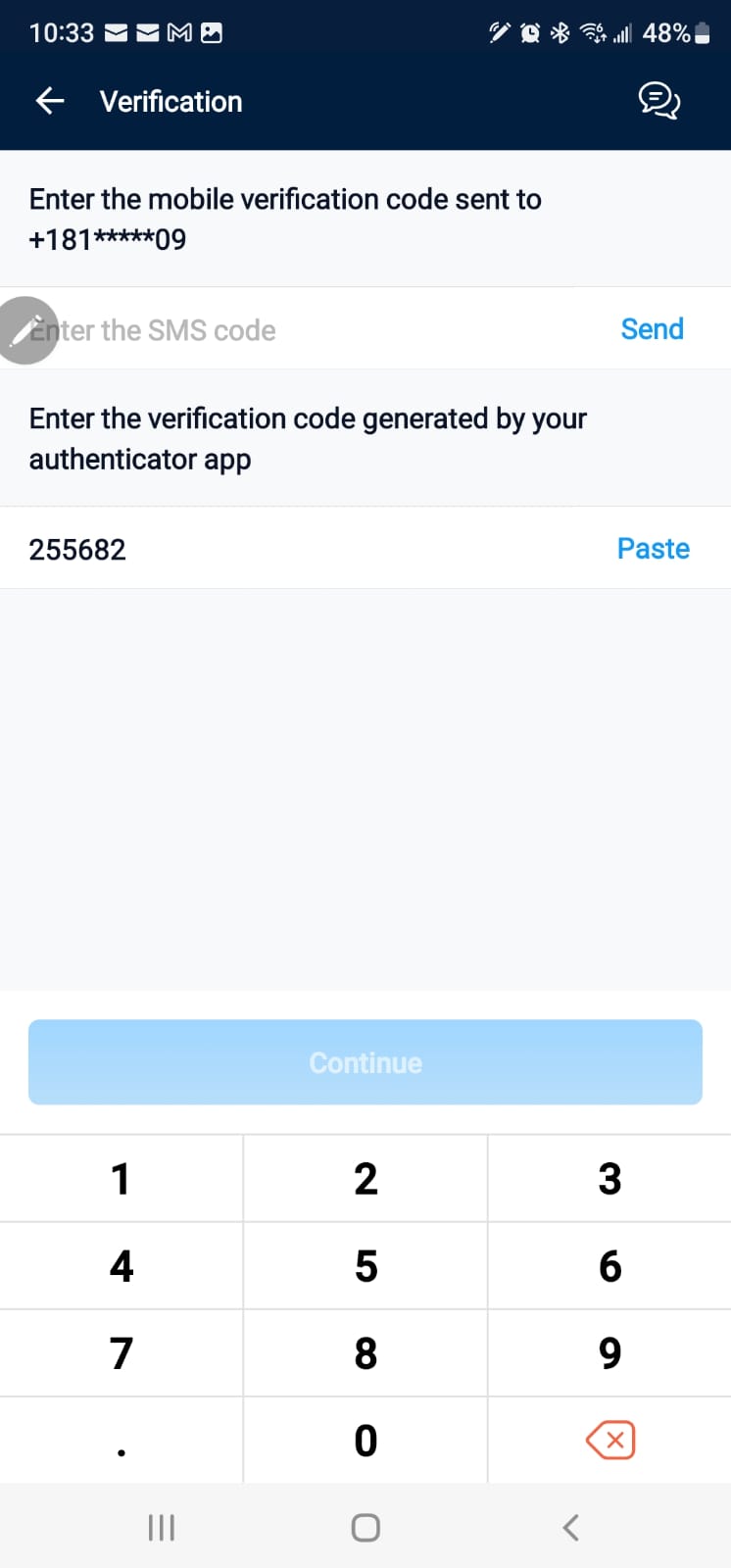Enter digit 3 on keypad
Viewport: 731px width, 1568px height.
609,1179
